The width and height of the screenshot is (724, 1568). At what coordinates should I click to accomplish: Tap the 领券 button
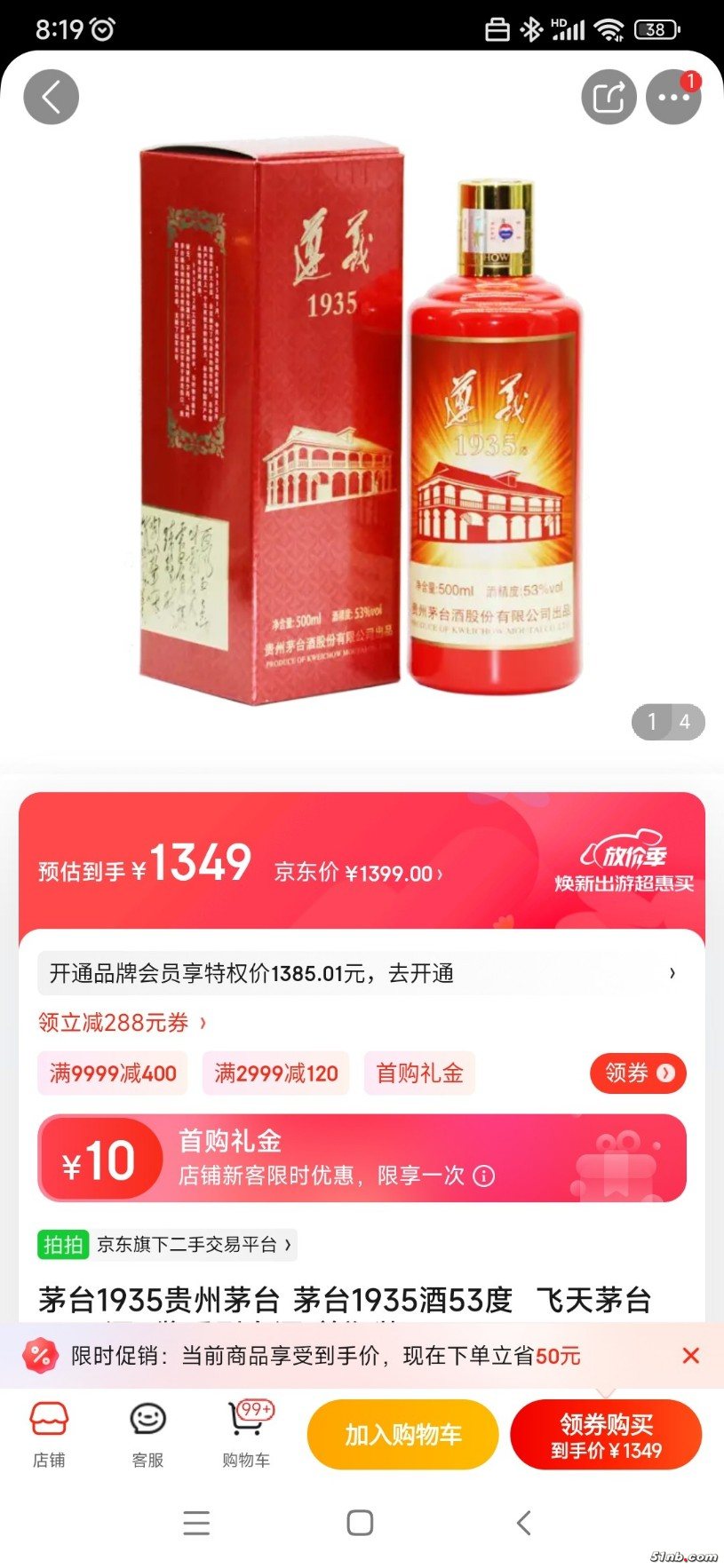coord(638,1073)
